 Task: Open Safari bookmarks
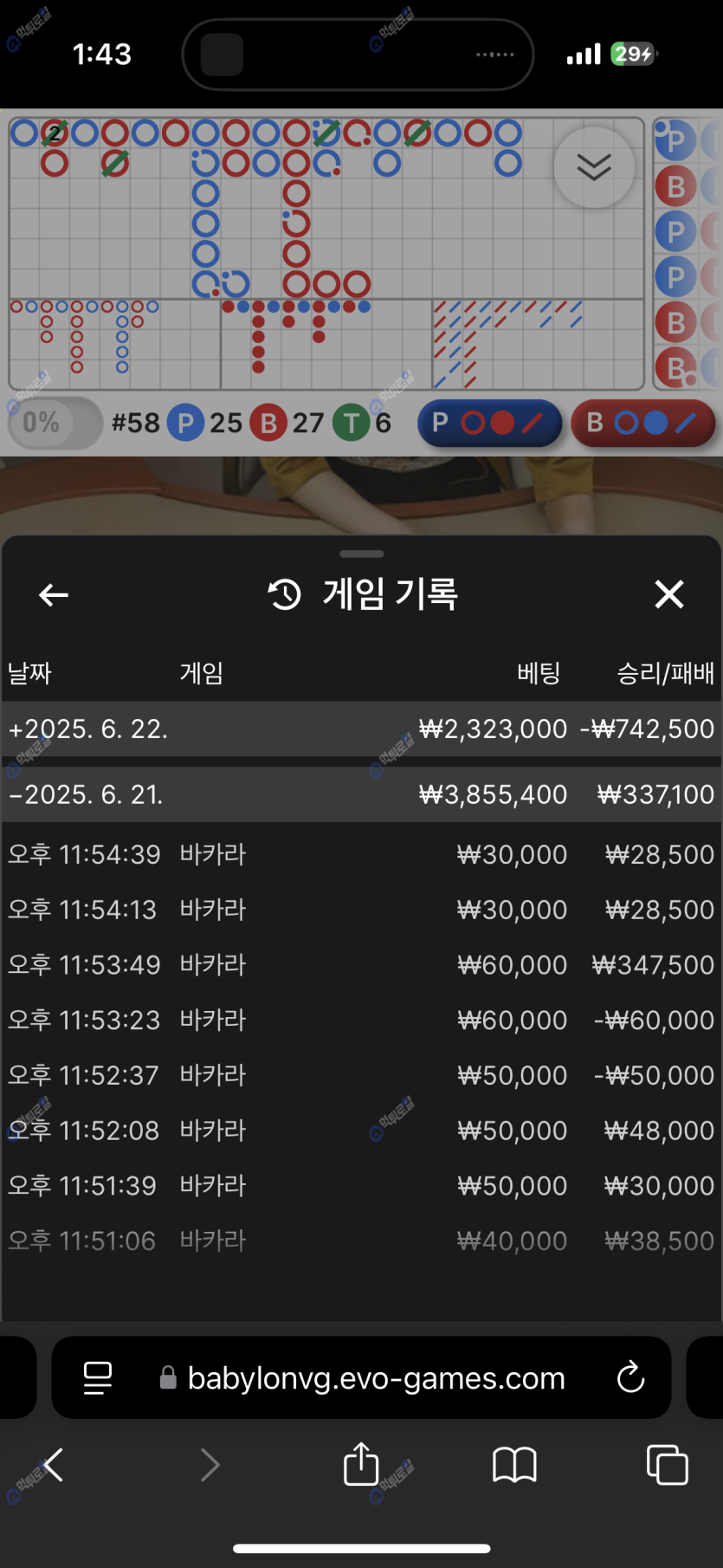(x=514, y=1465)
